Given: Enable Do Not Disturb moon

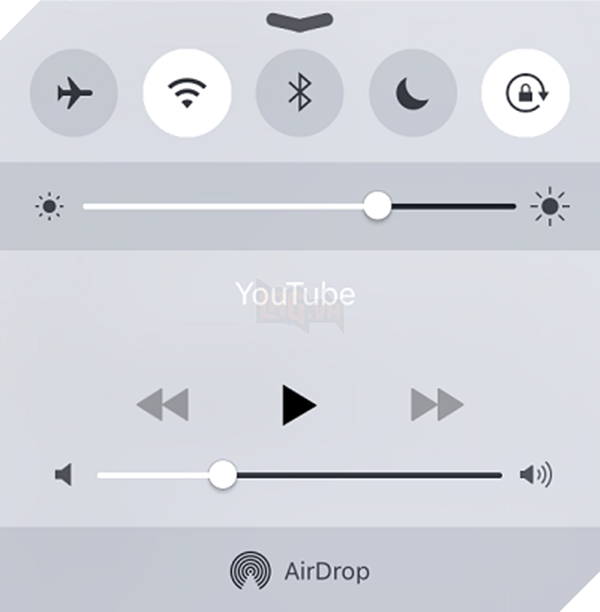Looking at the screenshot, I should 413,93.
